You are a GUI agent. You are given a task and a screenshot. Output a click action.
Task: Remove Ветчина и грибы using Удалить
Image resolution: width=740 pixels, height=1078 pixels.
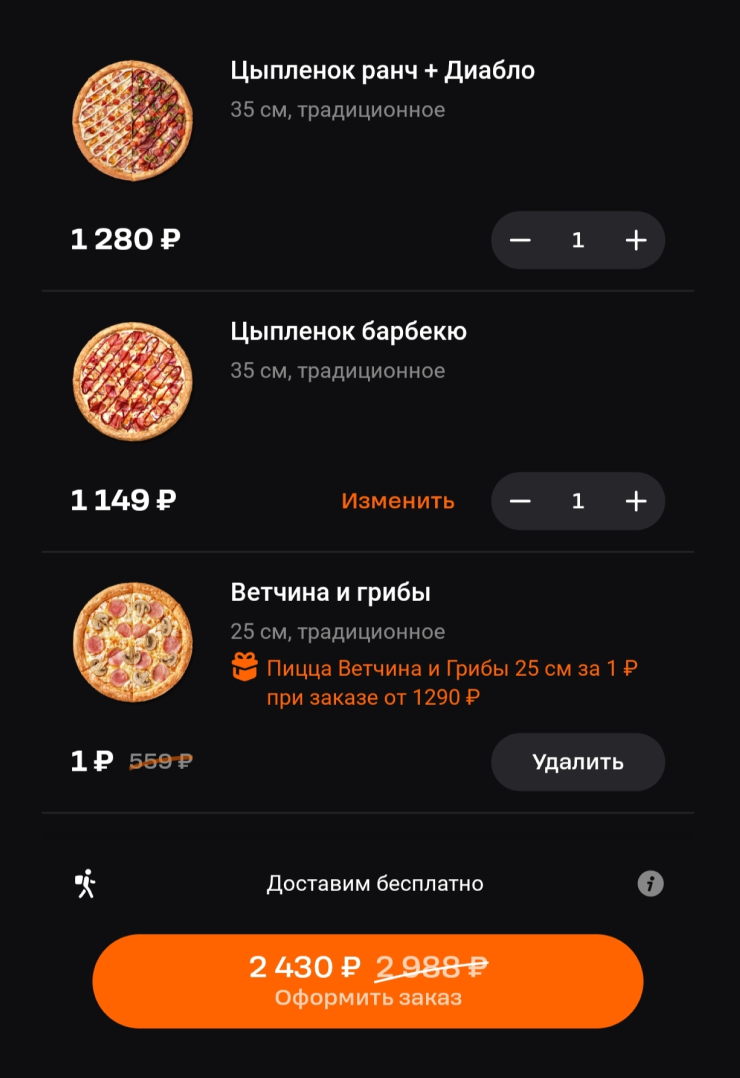pos(577,762)
